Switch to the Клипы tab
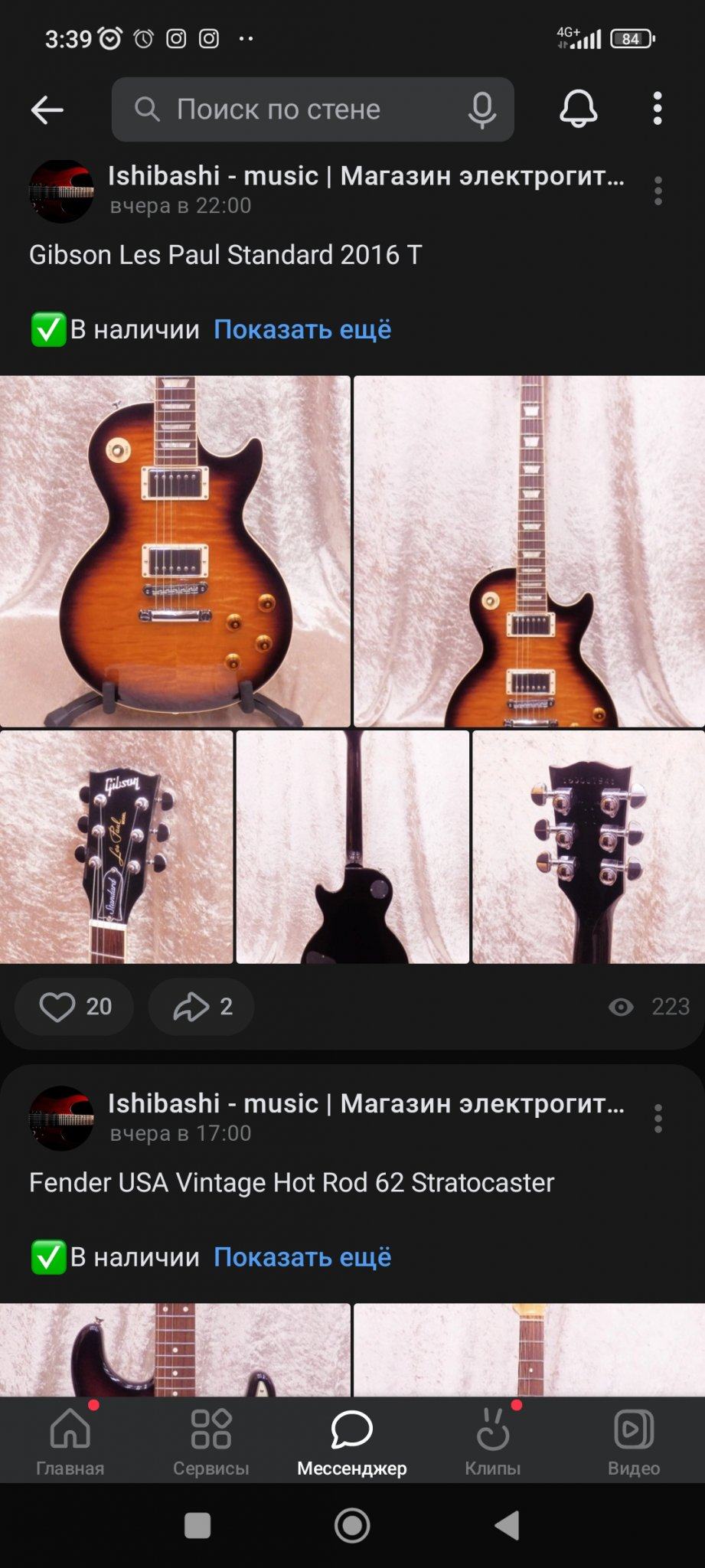The image size is (705, 1568). pyautogui.click(x=493, y=1442)
